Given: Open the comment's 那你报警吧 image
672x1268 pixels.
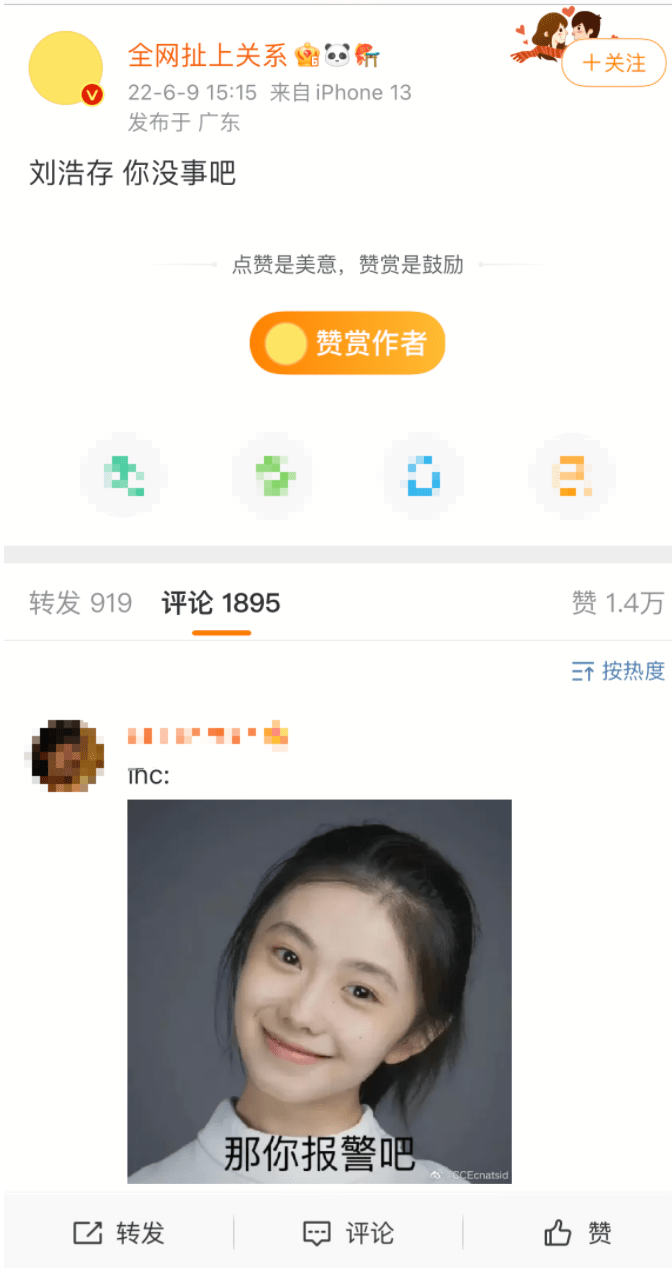Looking at the screenshot, I should (x=319, y=990).
